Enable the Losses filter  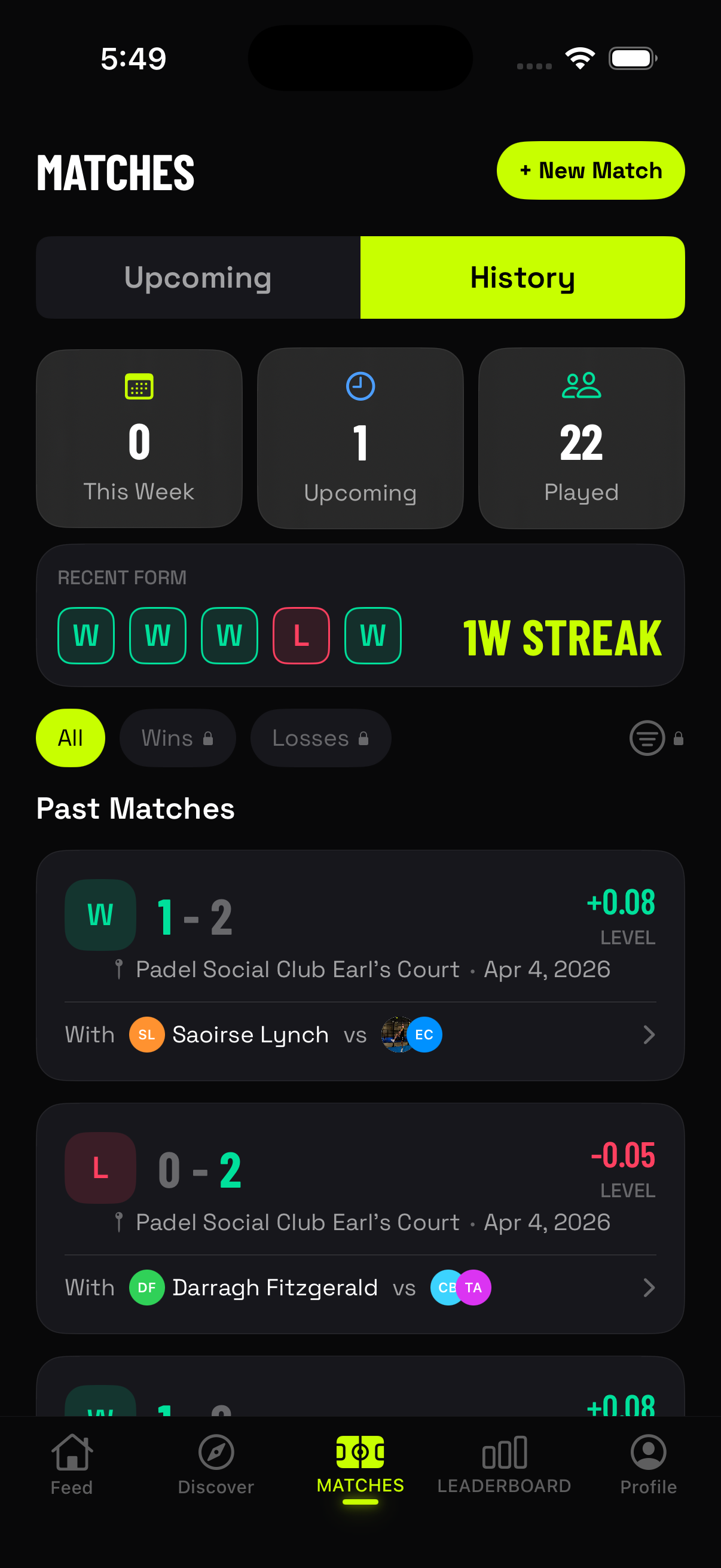[x=320, y=738]
